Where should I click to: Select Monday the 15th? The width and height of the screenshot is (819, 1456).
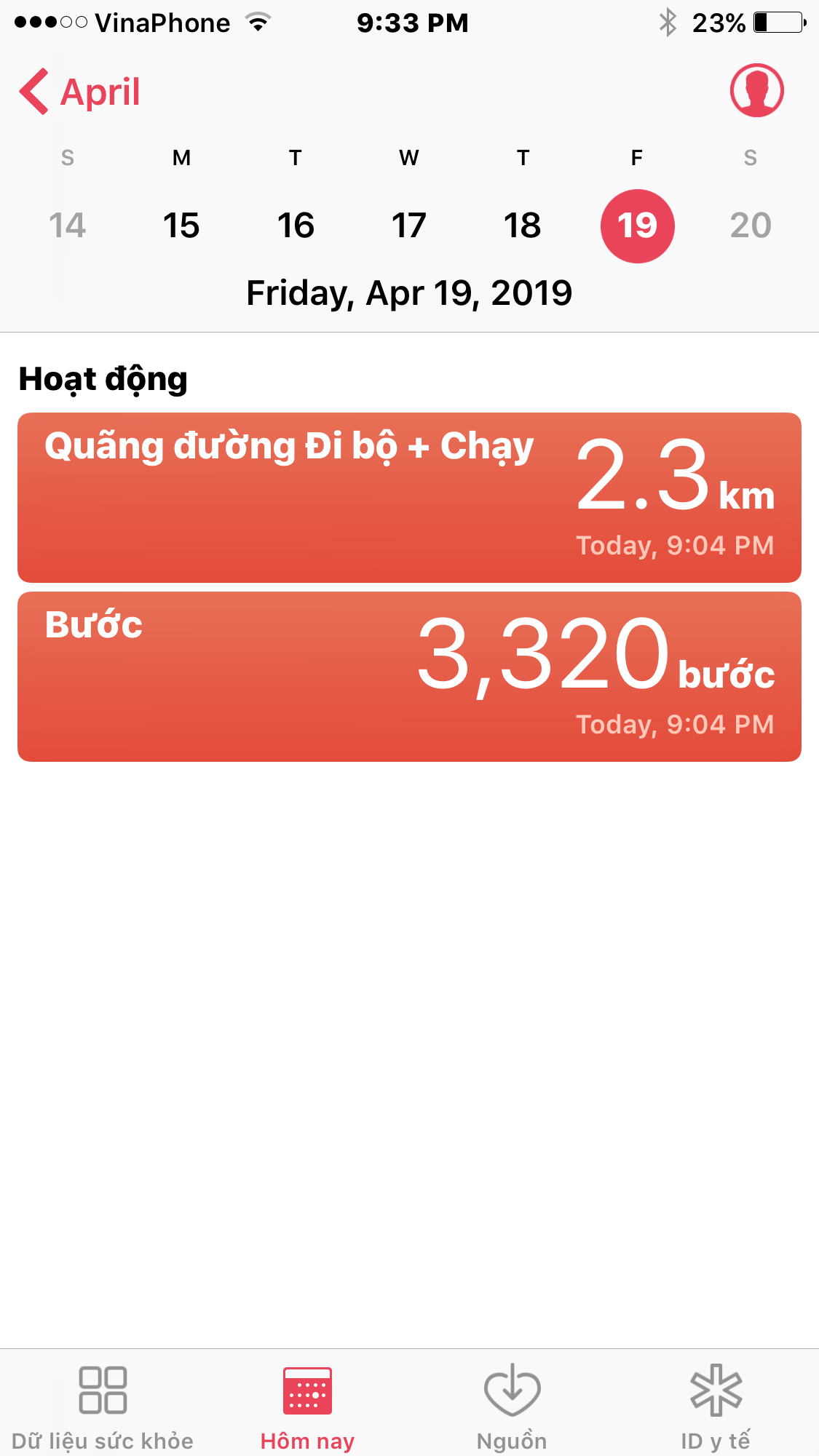click(181, 225)
